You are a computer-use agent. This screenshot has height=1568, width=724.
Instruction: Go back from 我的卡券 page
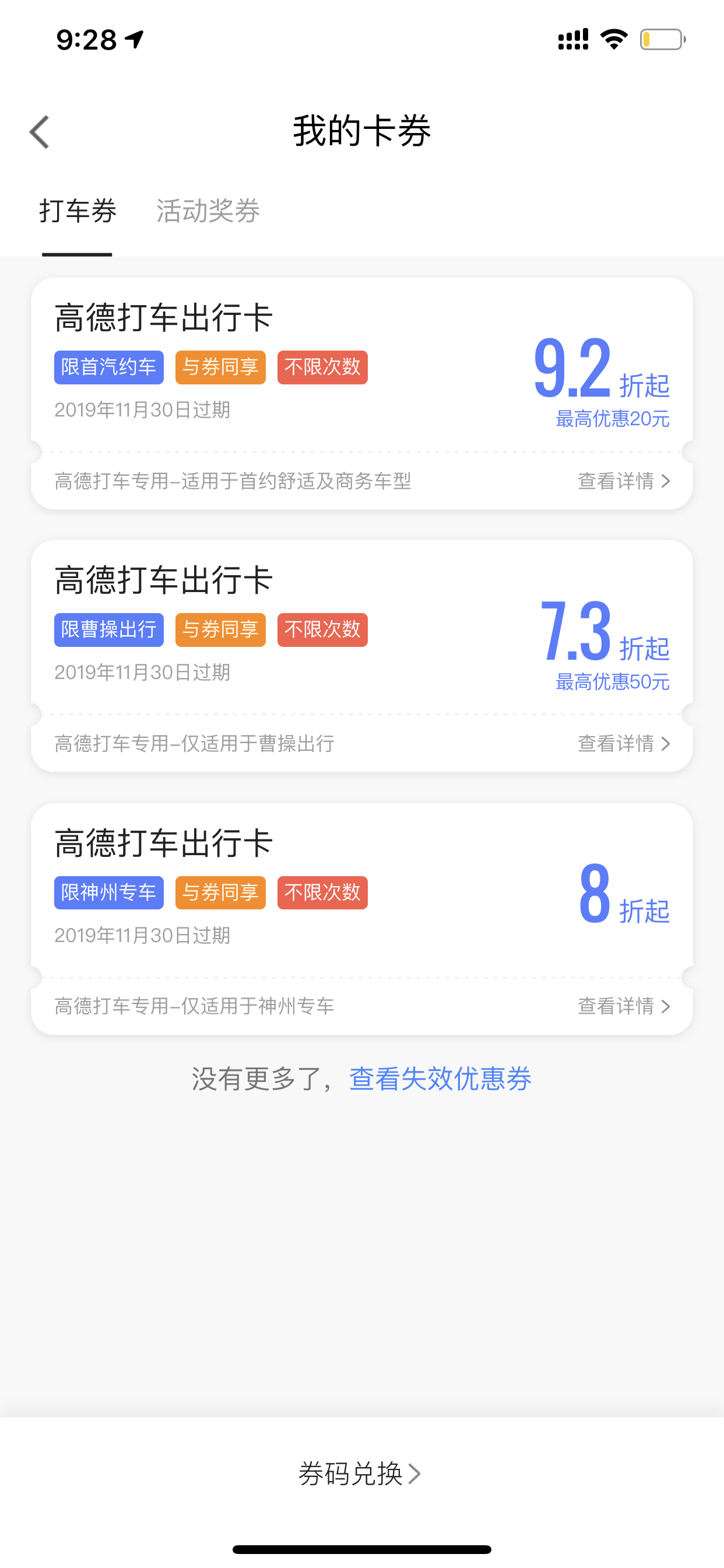(x=40, y=131)
